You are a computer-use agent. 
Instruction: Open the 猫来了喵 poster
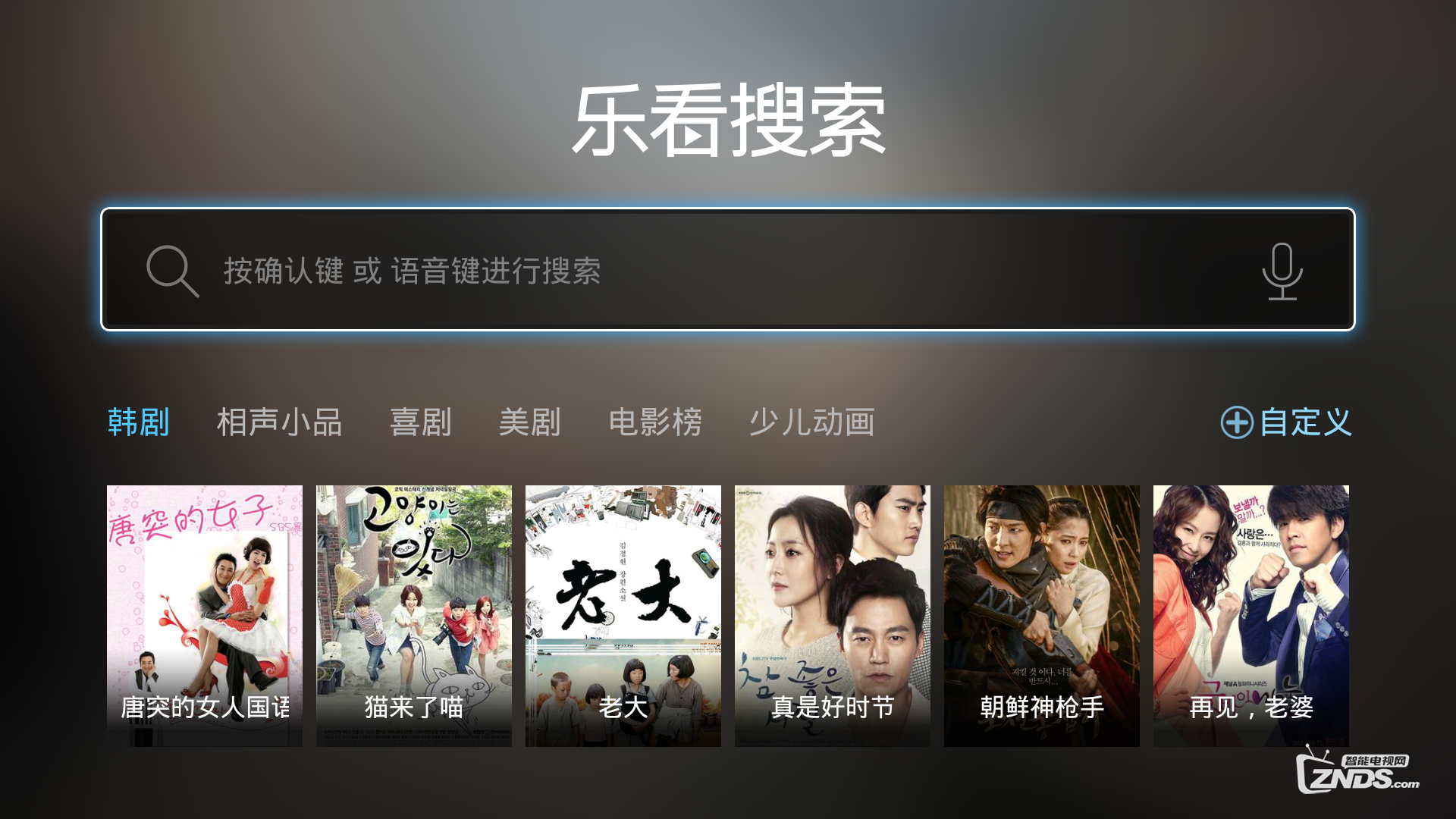(x=414, y=616)
